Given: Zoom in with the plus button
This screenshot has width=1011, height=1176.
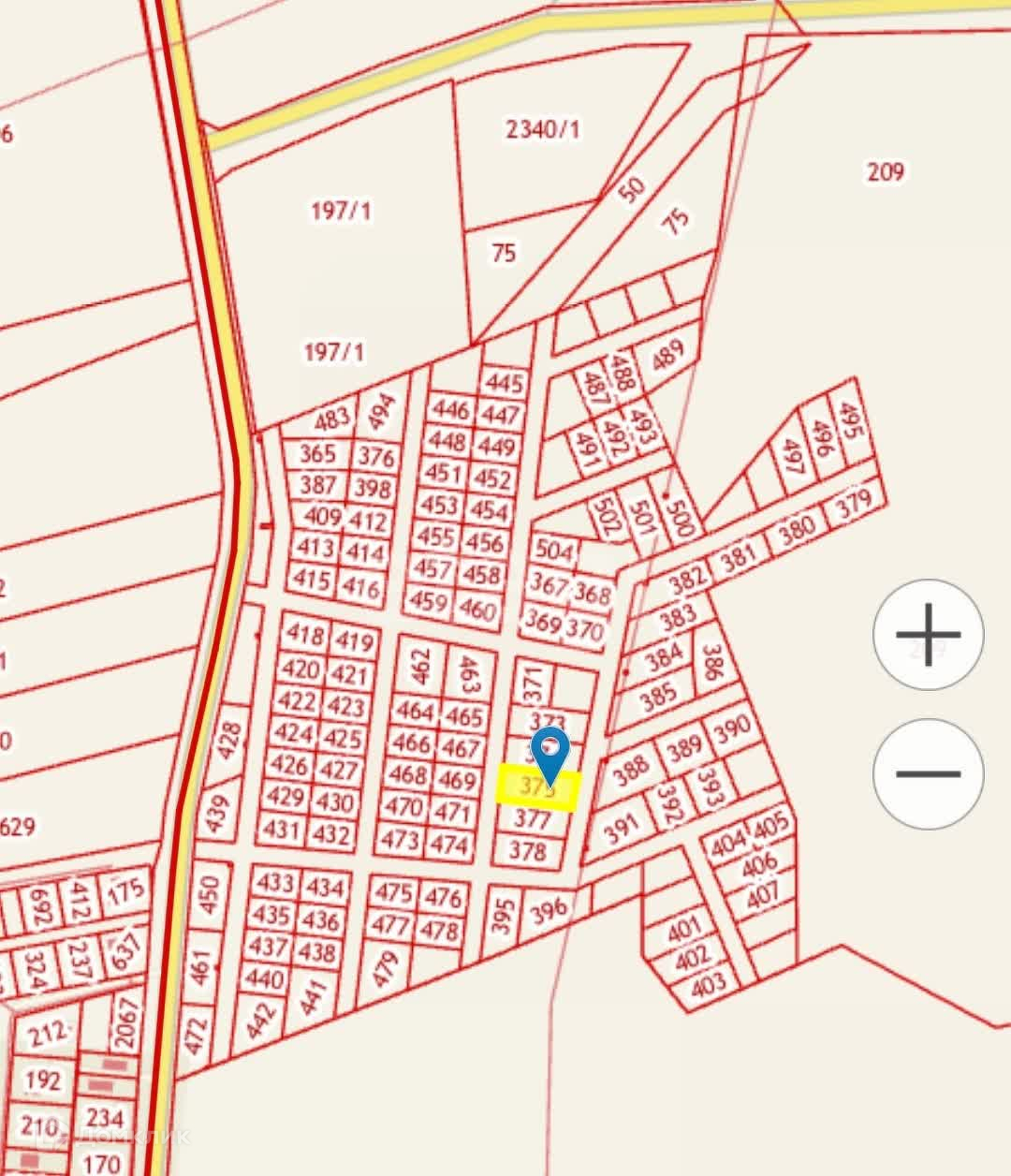Looking at the screenshot, I should 928,635.
